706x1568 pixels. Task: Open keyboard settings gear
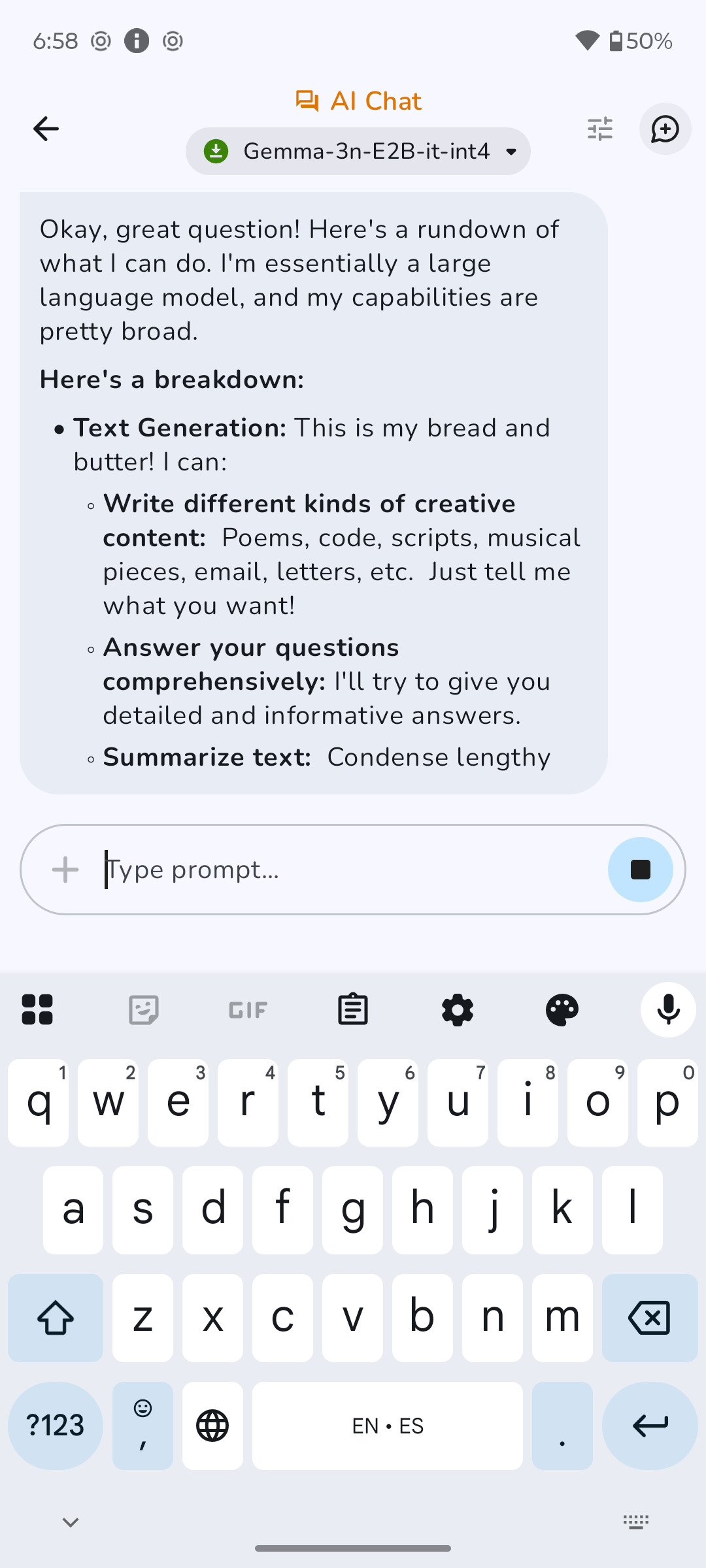pos(458,1010)
